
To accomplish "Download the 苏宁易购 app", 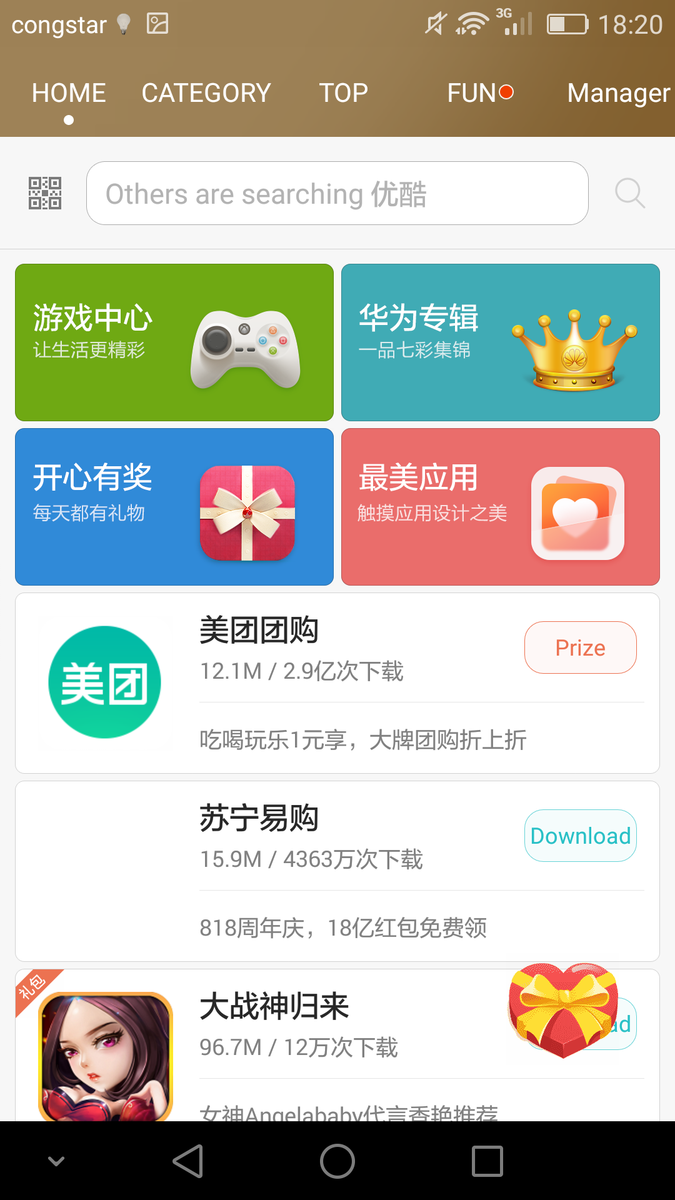I will pyautogui.click(x=580, y=836).
